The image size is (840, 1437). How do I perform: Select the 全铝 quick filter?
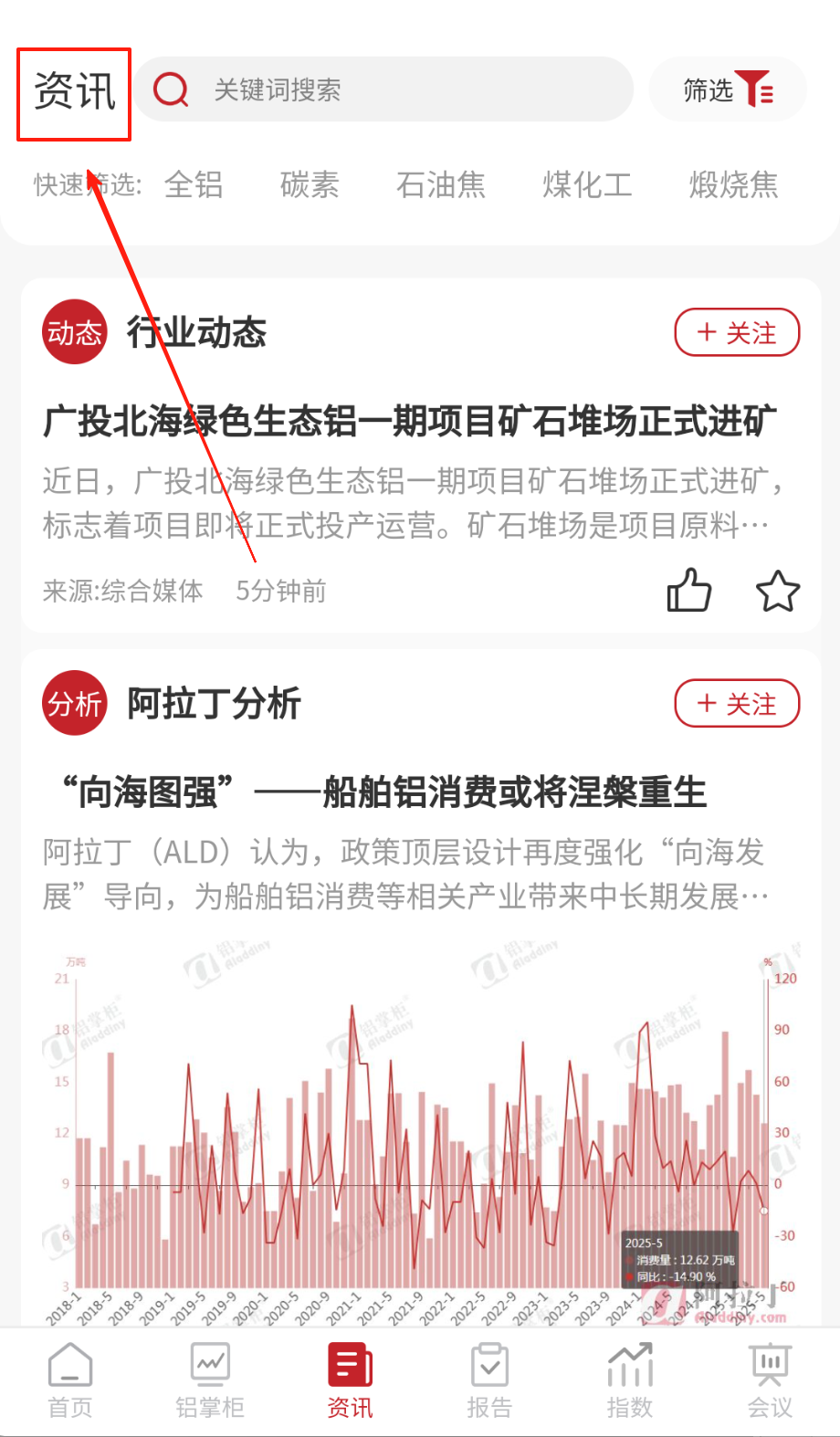194,184
